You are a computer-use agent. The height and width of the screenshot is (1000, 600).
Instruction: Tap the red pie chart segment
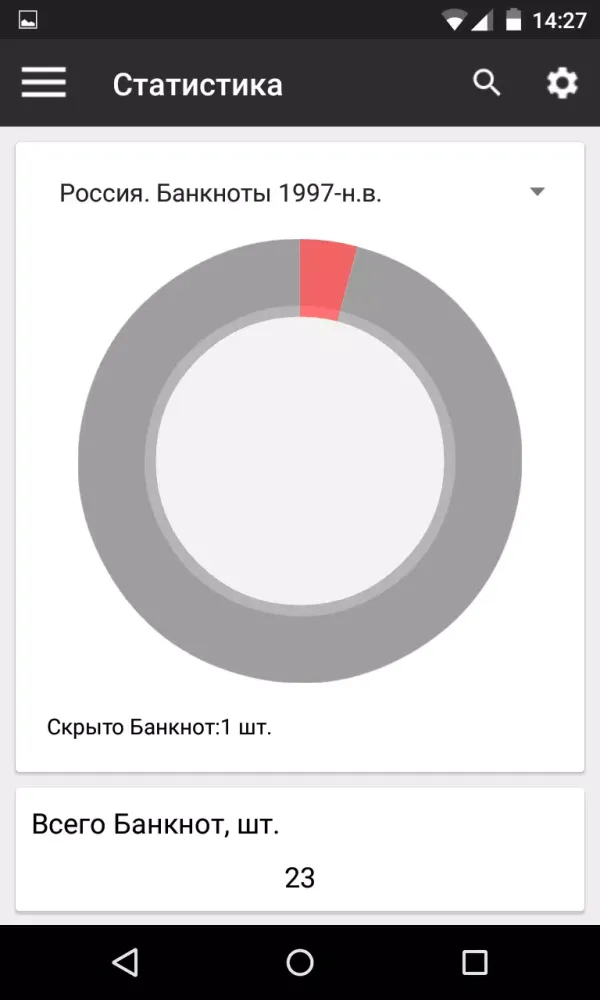324,279
